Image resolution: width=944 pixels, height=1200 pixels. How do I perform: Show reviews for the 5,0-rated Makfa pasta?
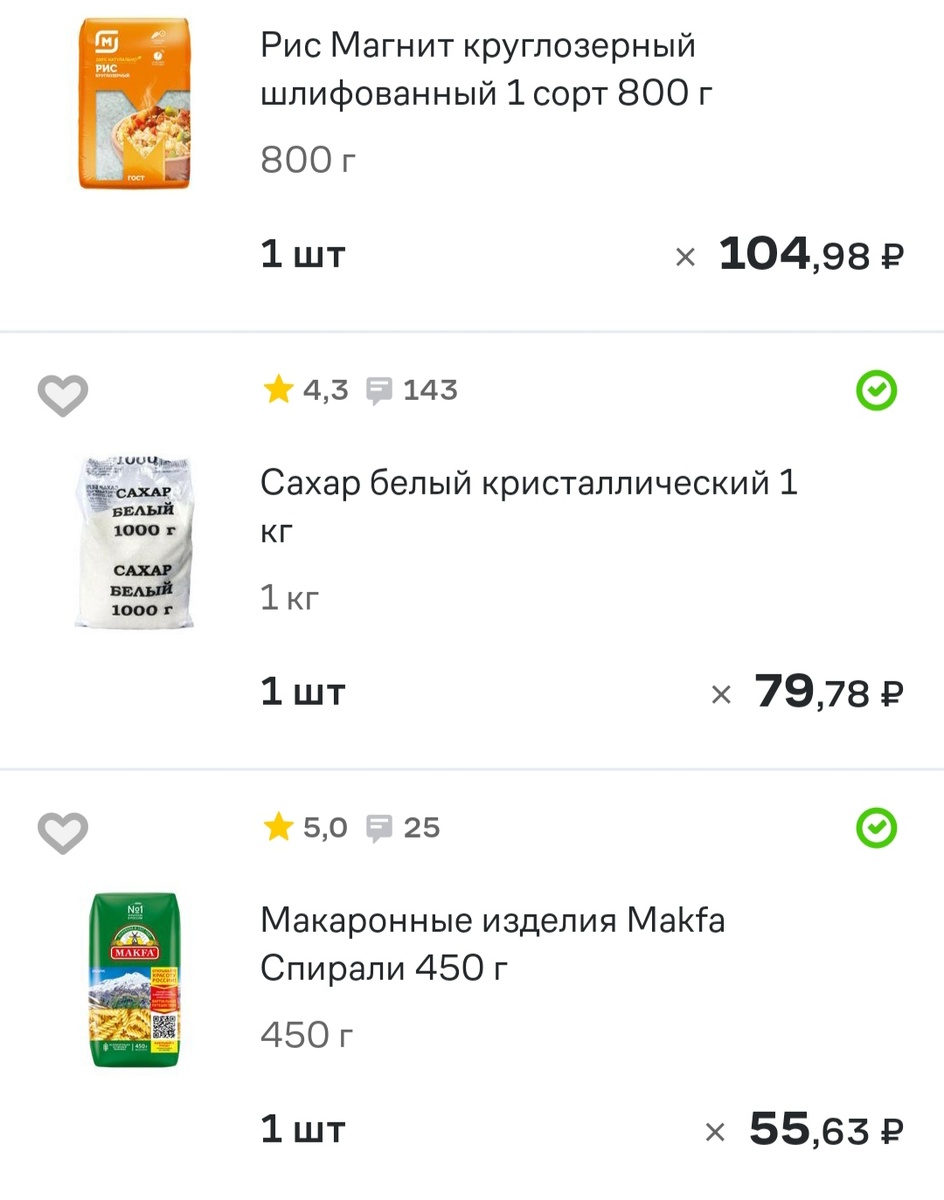403,828
